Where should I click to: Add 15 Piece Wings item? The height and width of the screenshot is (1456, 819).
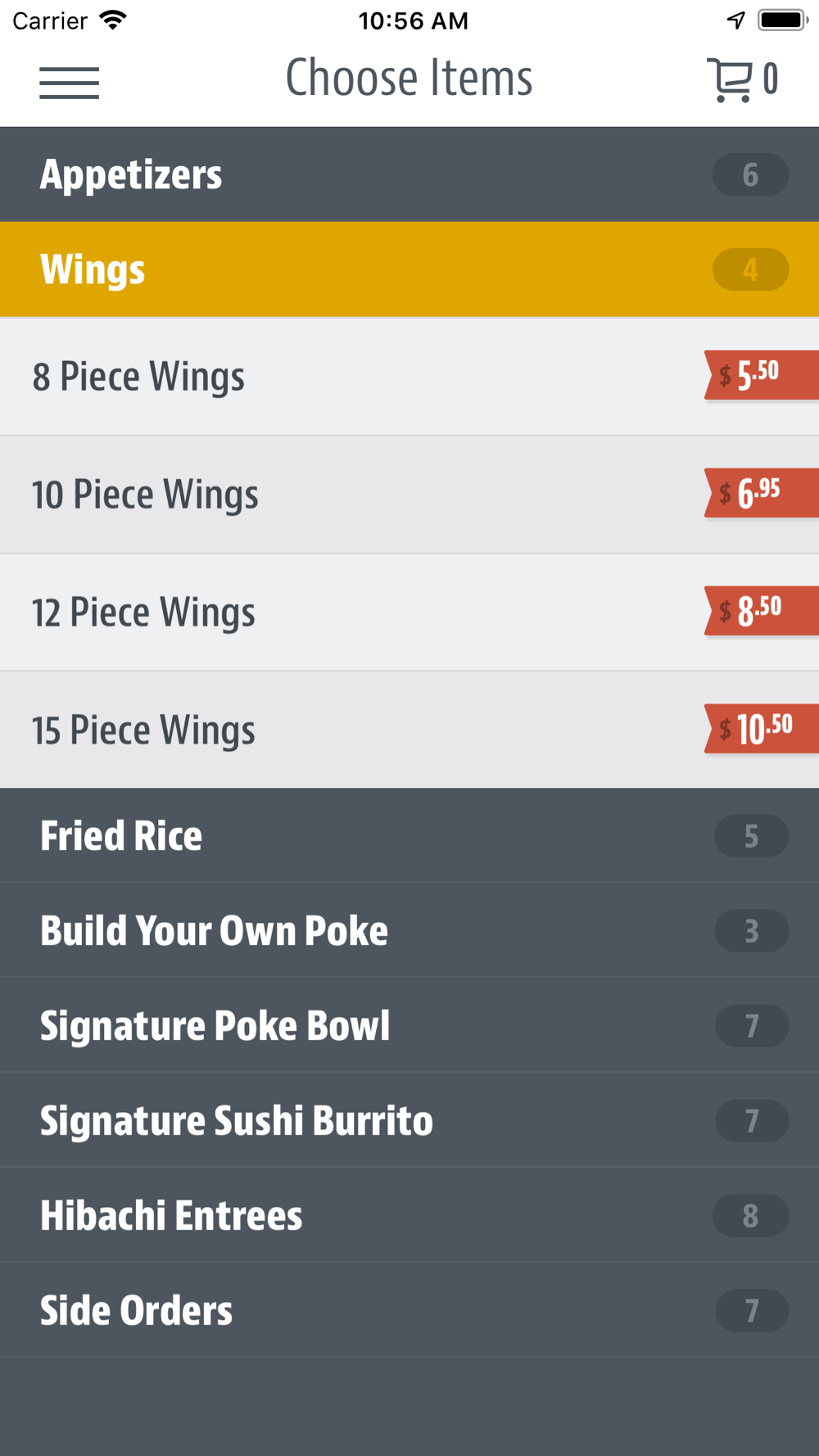point(409,730)
